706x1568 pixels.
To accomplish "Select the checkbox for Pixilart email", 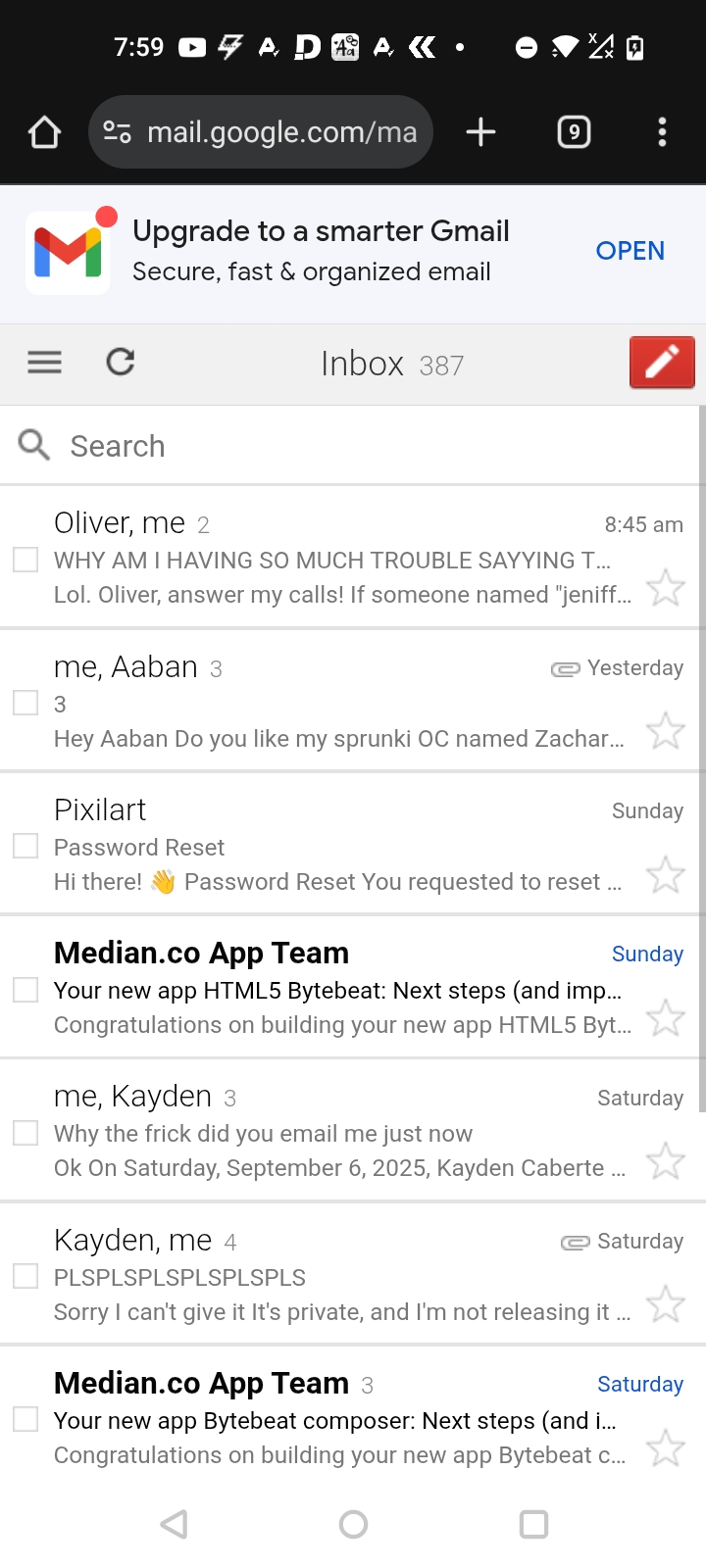I will pyautogui.click(x=25, y=846).
